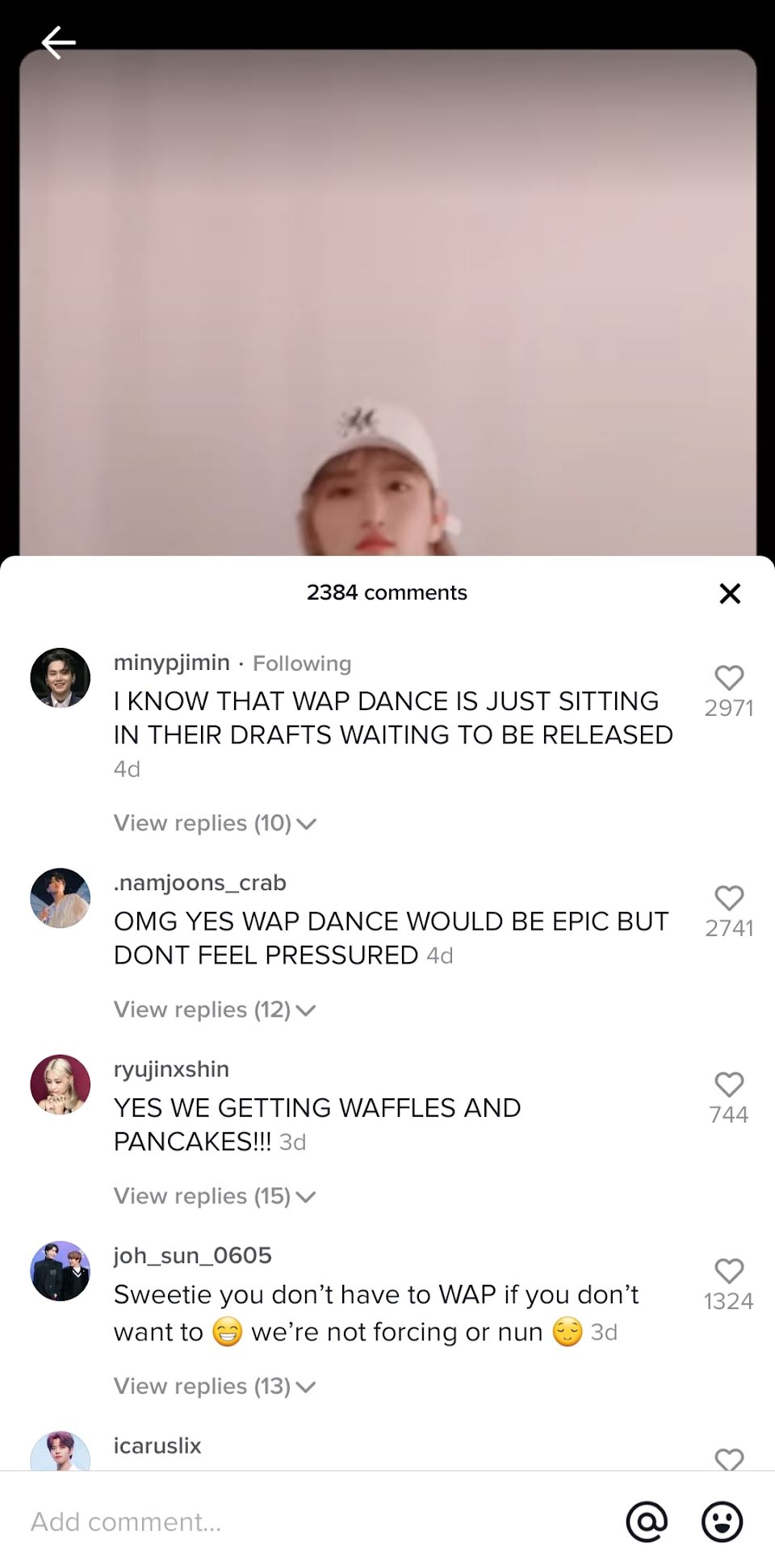Close the comments panel
Image resolution: width=775 pixels, height=1568 pixels.
click(729, 594)
